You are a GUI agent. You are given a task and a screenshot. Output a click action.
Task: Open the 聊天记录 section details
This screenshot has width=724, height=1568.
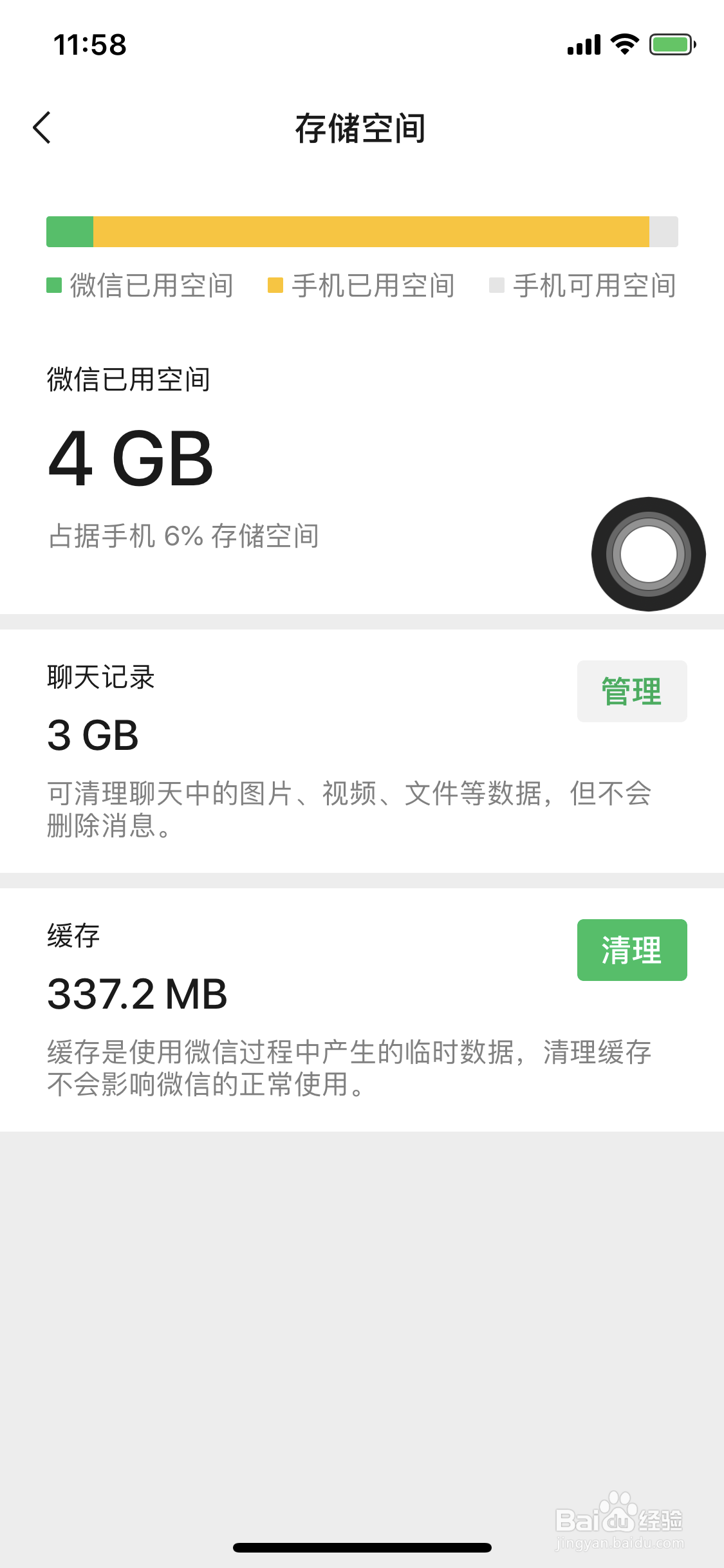point(100,677)
